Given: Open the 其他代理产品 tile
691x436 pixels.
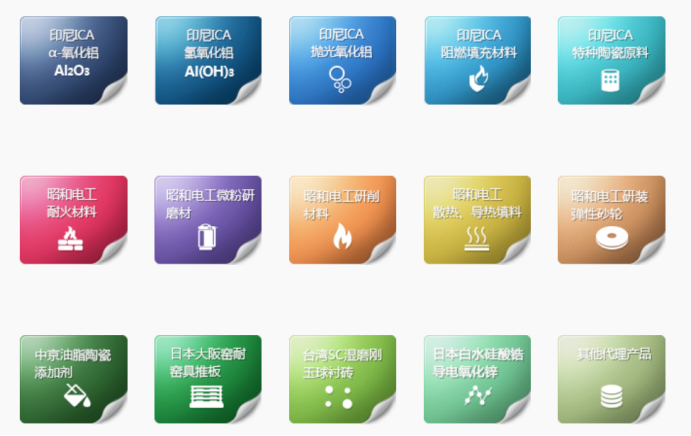Looking at the screenshot, I should pos(611,379).
